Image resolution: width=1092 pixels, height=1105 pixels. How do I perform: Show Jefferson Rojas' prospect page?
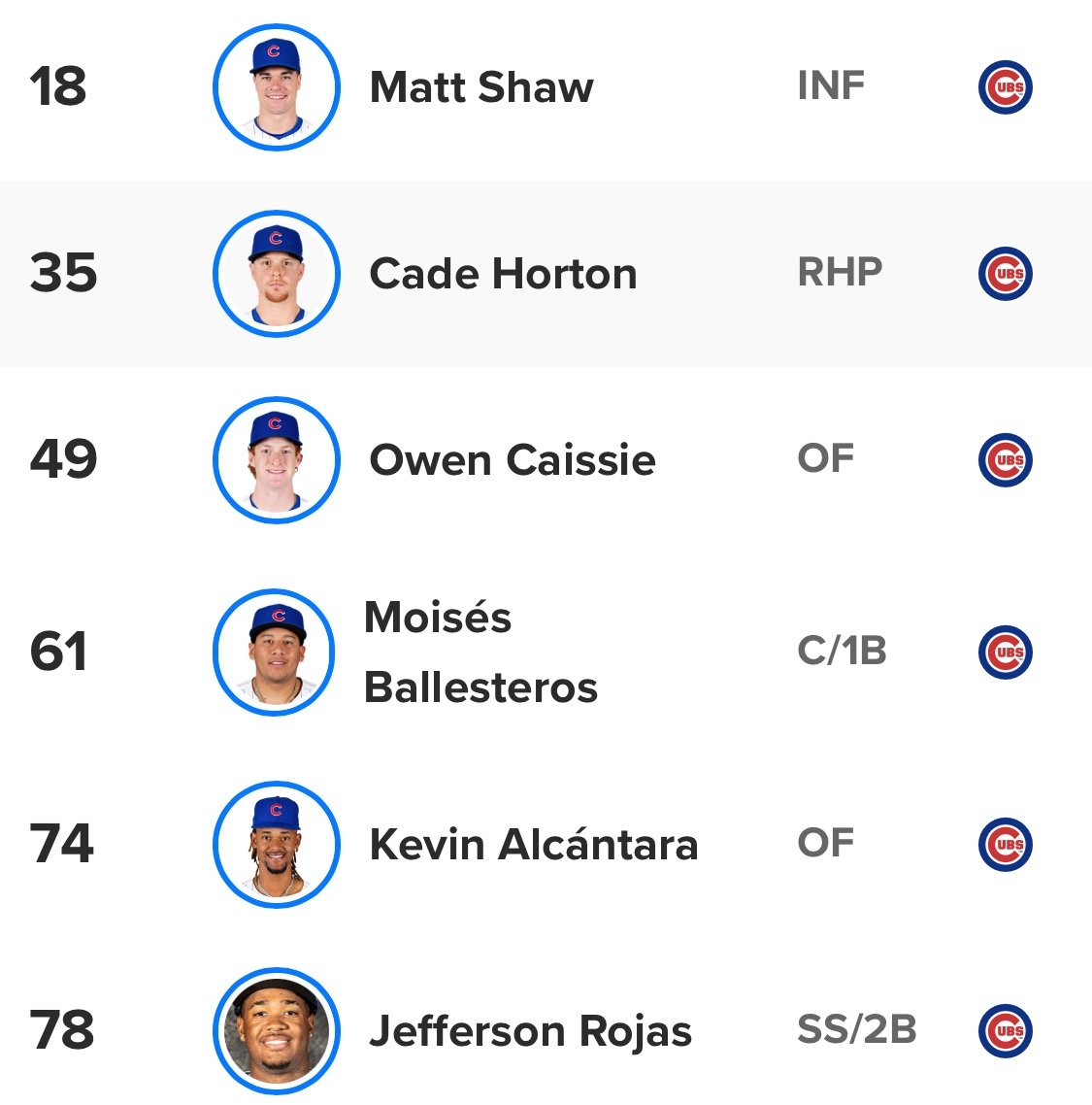[x=530, y=1031]
